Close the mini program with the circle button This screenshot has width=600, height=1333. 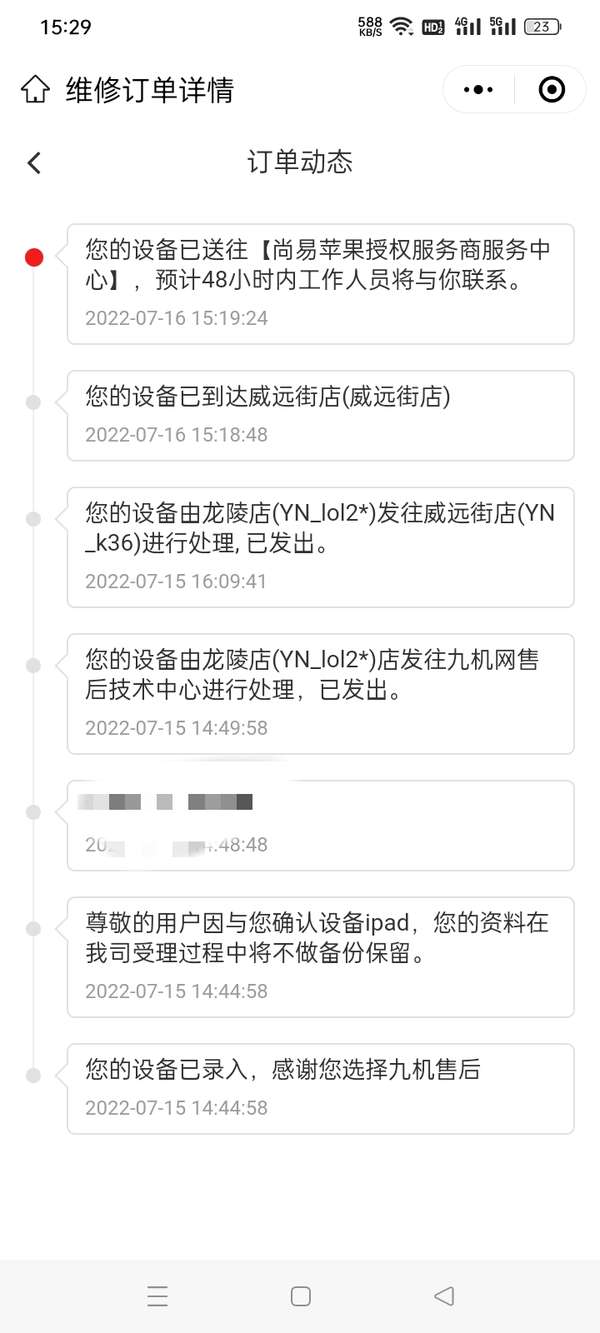pyautogui.click(x=551, y=90)
